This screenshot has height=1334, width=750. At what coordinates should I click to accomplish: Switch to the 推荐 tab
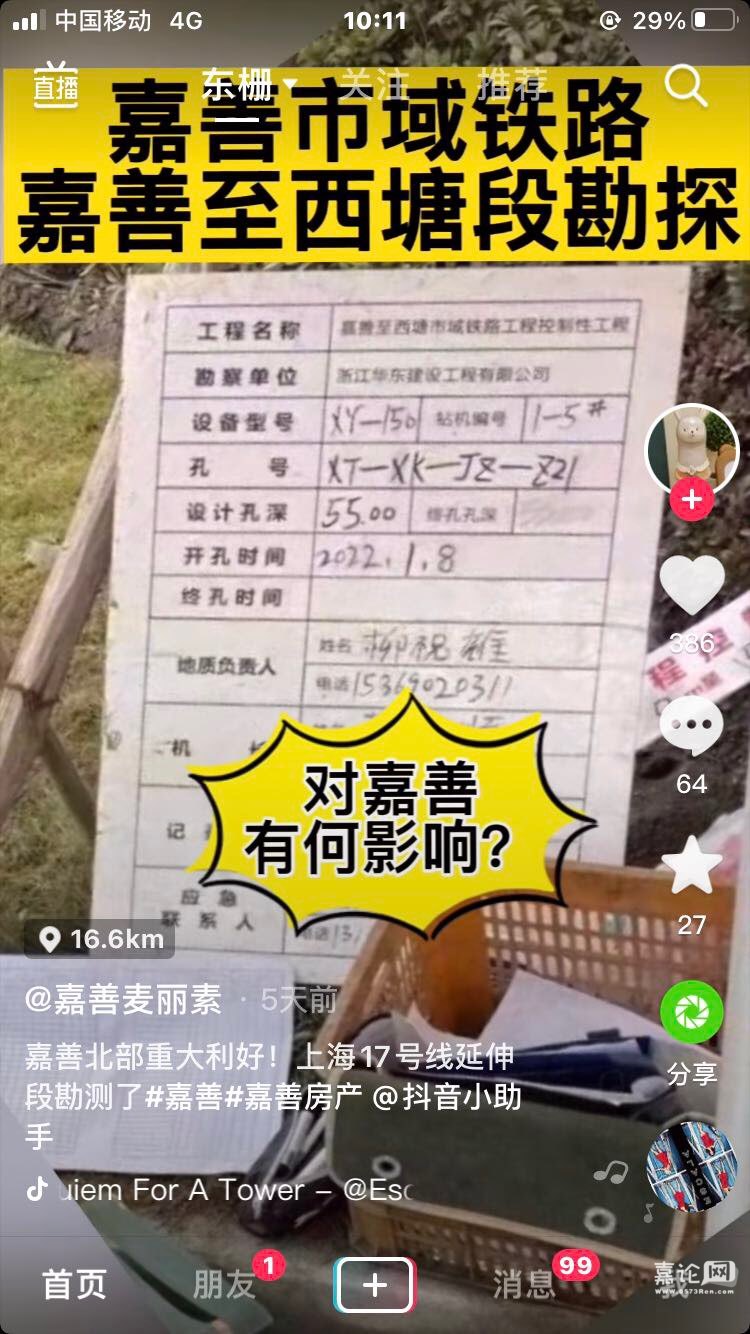(512, 85)
